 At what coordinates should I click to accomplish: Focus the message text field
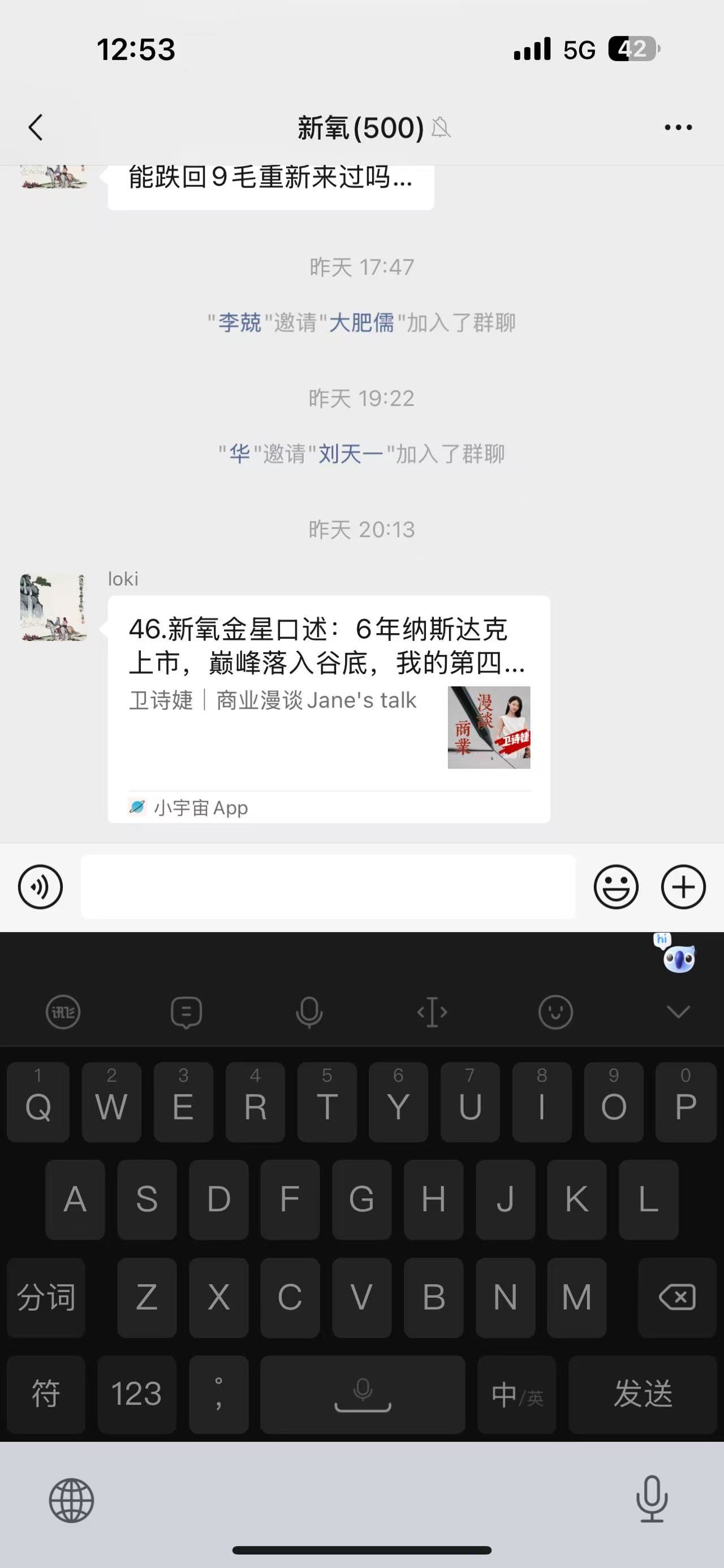coord(328,887)
